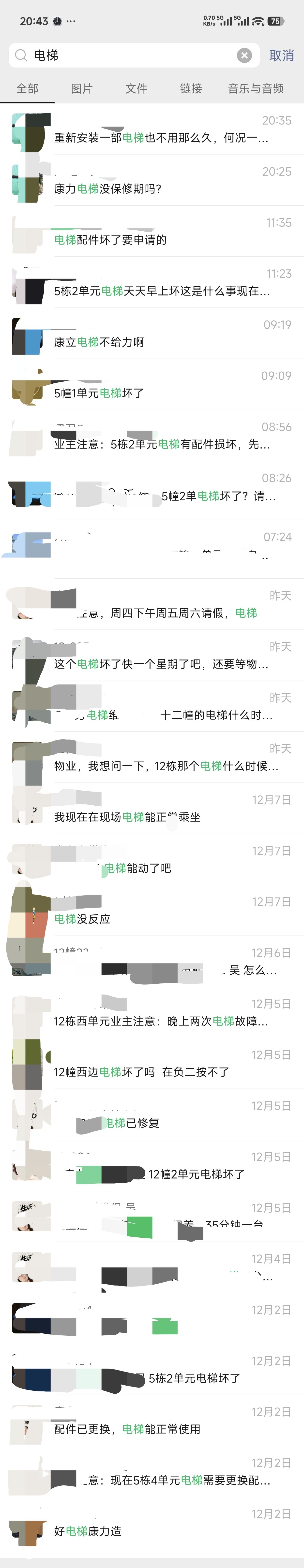Clear the search text 电梯
The height and width of the screenshot is (1568, 304).
(244, 56)
